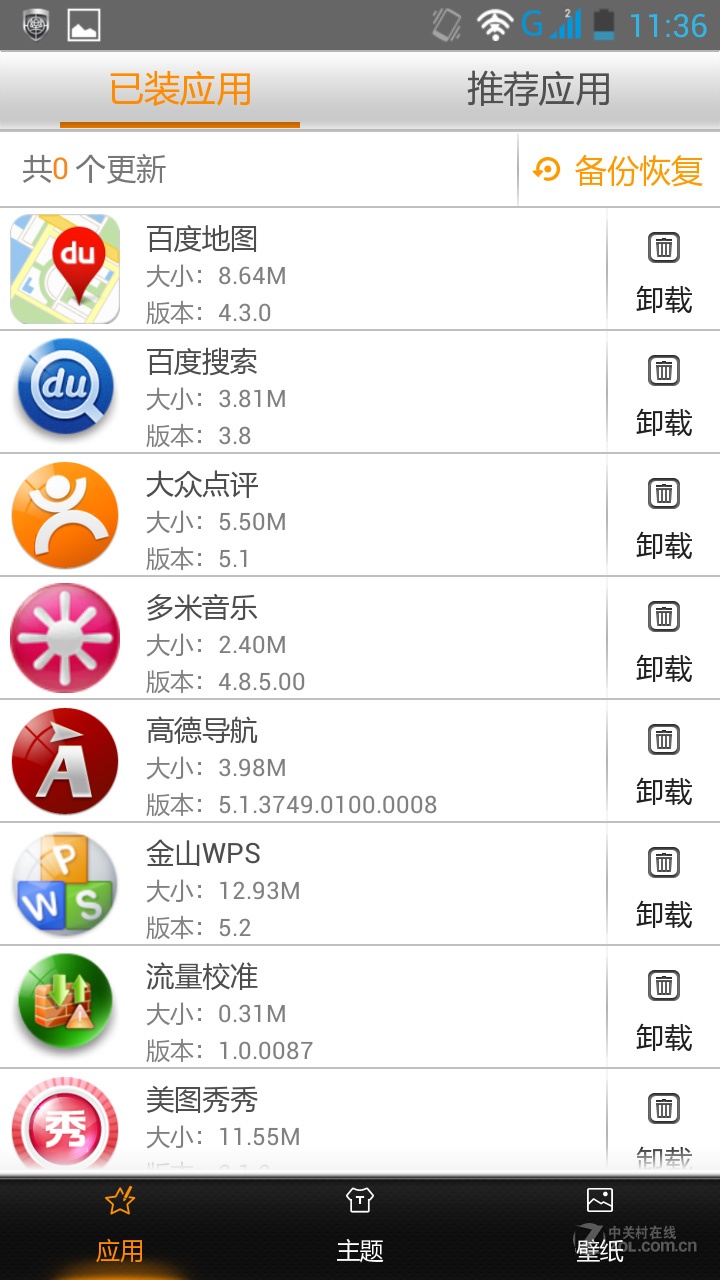Tap the trash icon next to 百度地图
720x1280 pixels.
[x=663, y=248]
